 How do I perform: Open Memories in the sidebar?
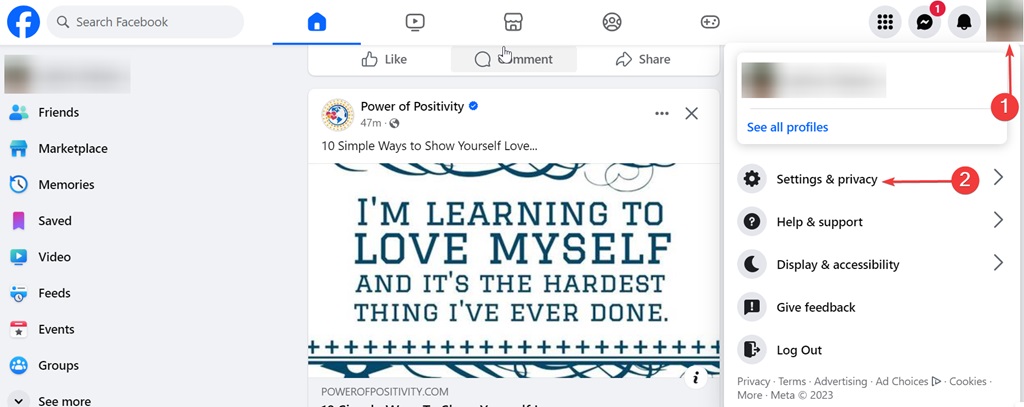coord(66,185)
